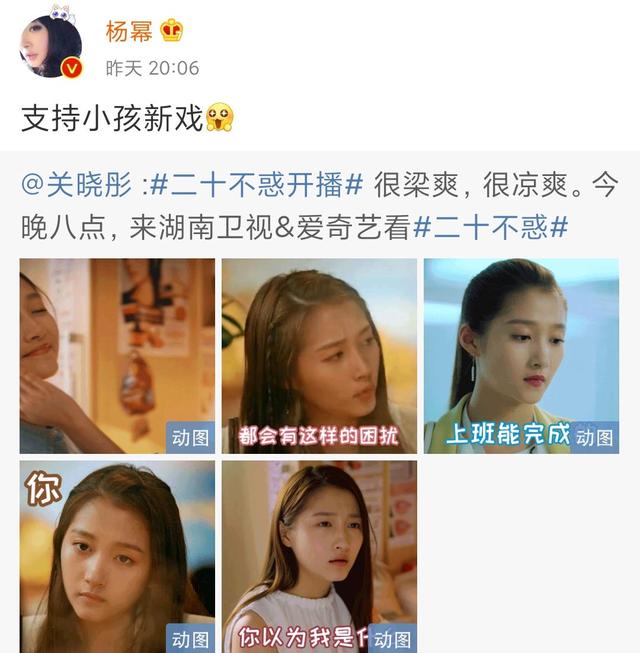View the GIF captioned 都会有这样的困扰

pyautogui.click(x=319, y=355)
